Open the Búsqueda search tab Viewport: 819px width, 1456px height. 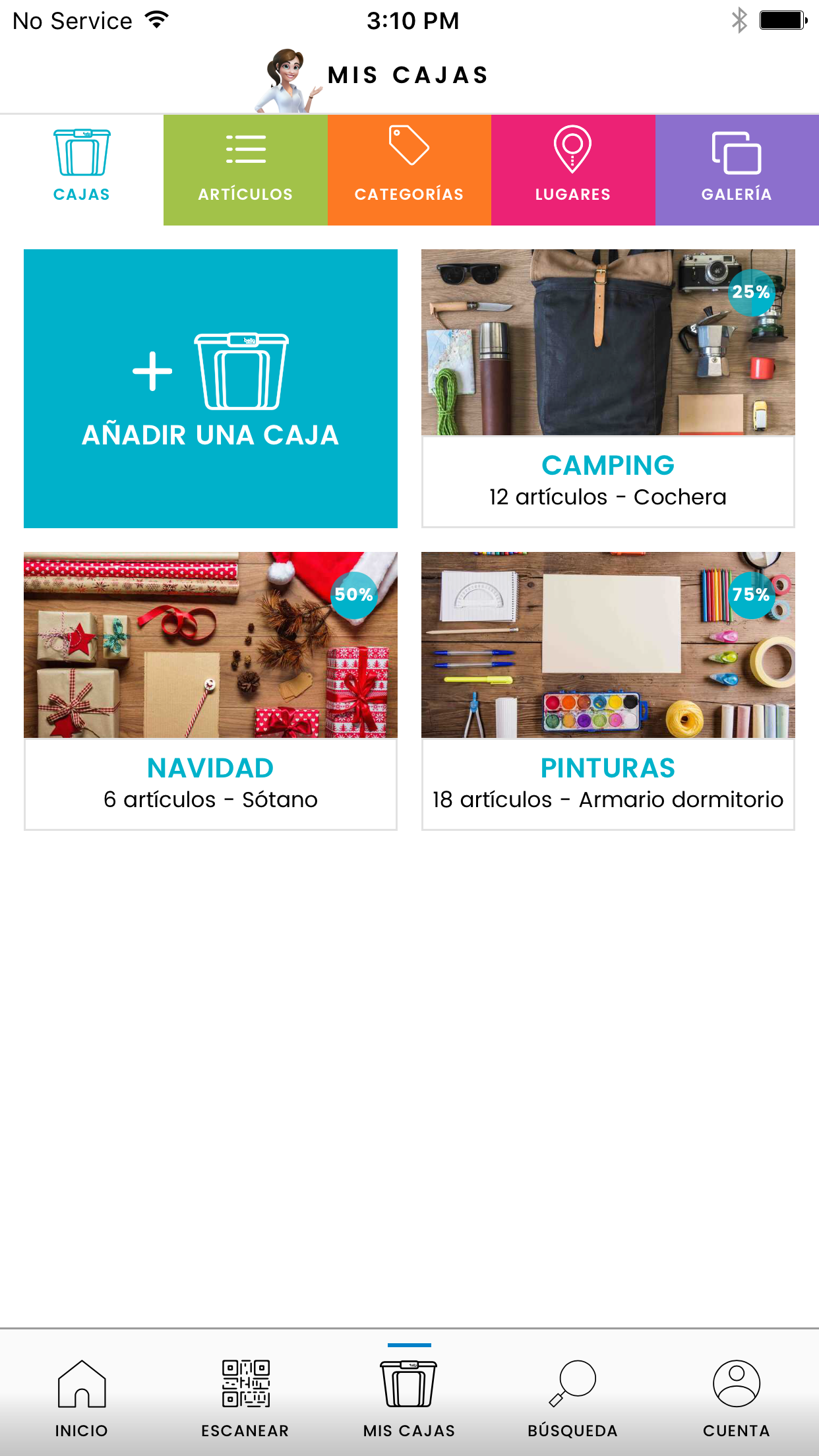pos(572,1395)
